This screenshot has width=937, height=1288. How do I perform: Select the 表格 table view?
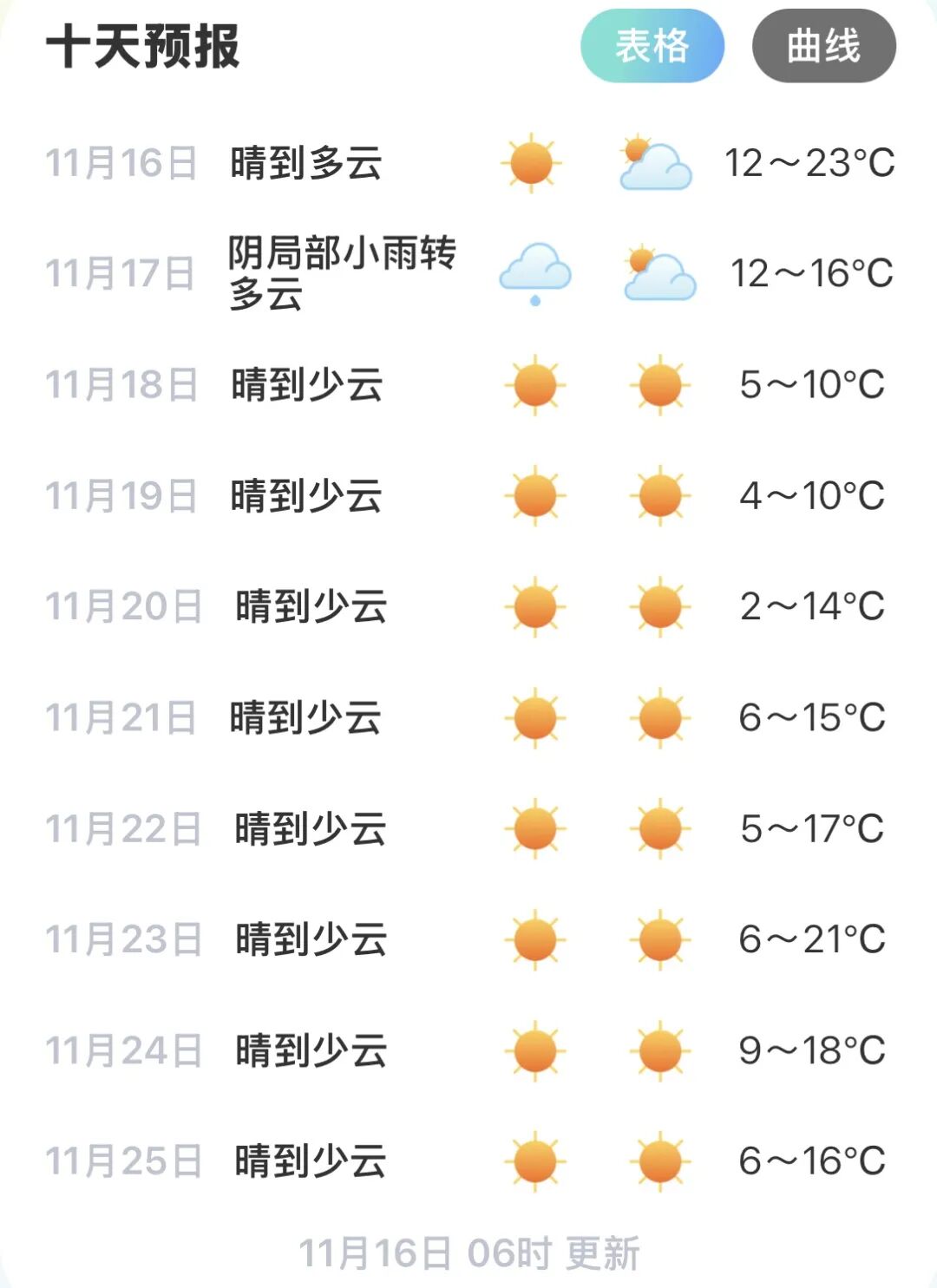coord(652,46)
